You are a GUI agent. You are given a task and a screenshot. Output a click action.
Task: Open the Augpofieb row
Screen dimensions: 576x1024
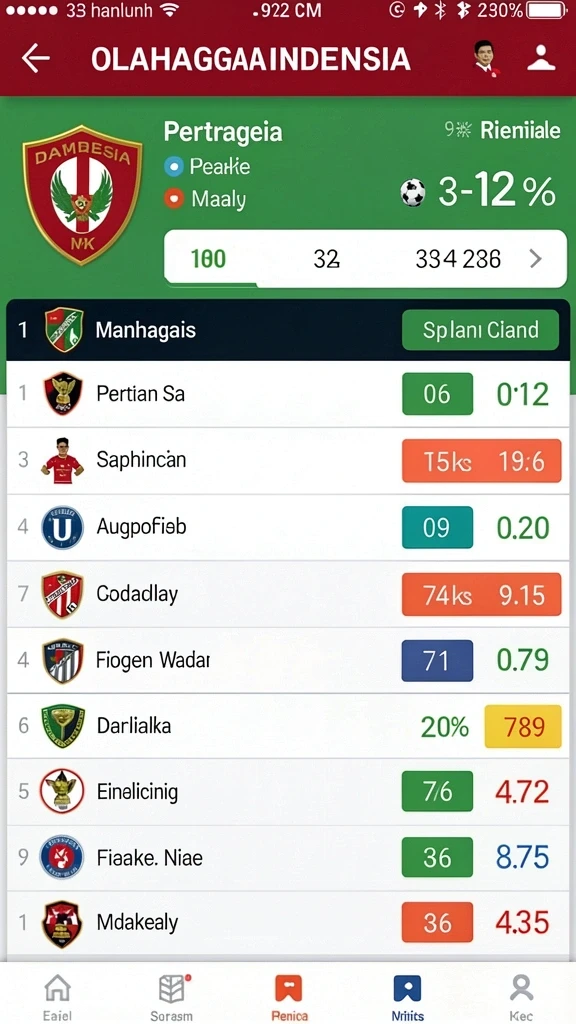click(x=287, y=527)
